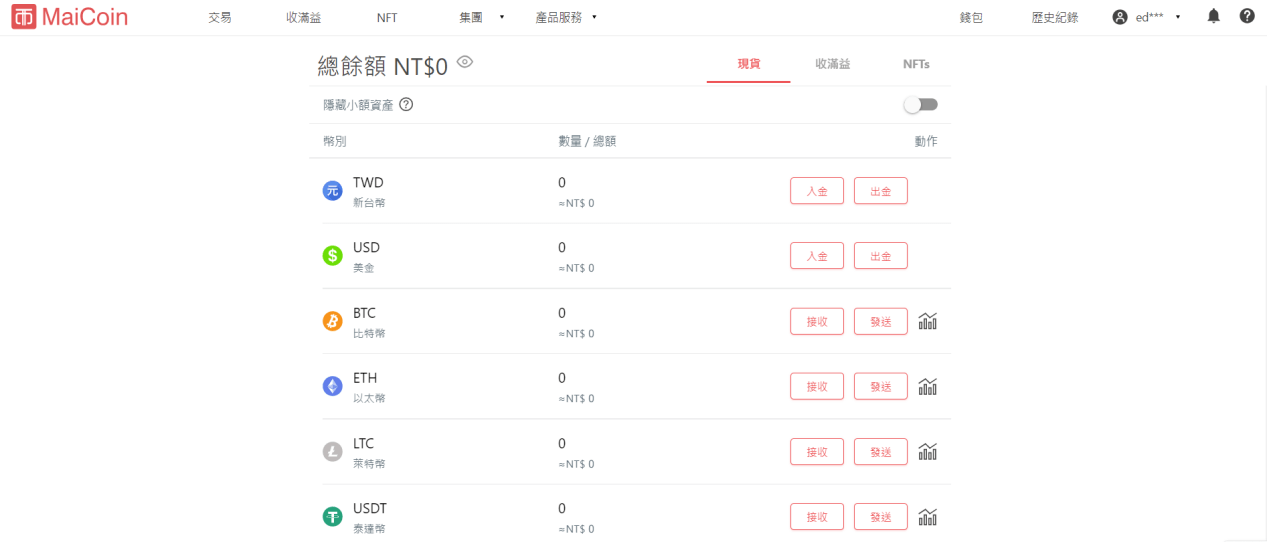Viewport: 1267px width, 542px height.
Task: Tap 接收 for LTC
Action: (817, 452)
